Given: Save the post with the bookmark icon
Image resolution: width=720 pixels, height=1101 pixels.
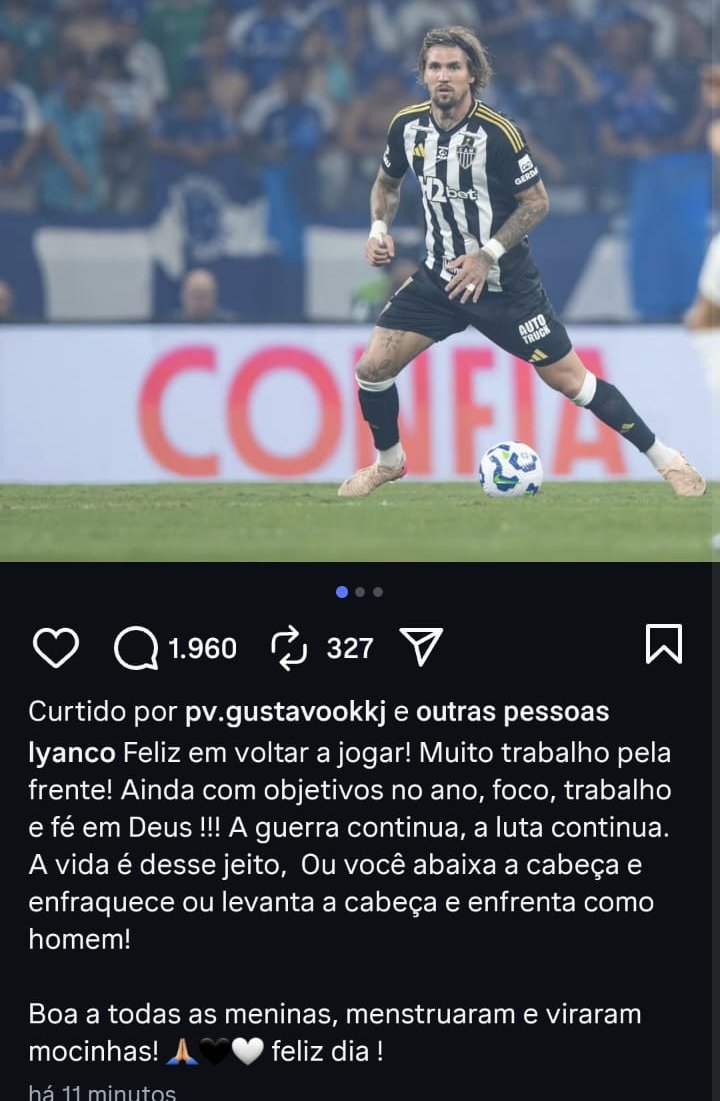Looking at the screenshot, I should [664, 644].
